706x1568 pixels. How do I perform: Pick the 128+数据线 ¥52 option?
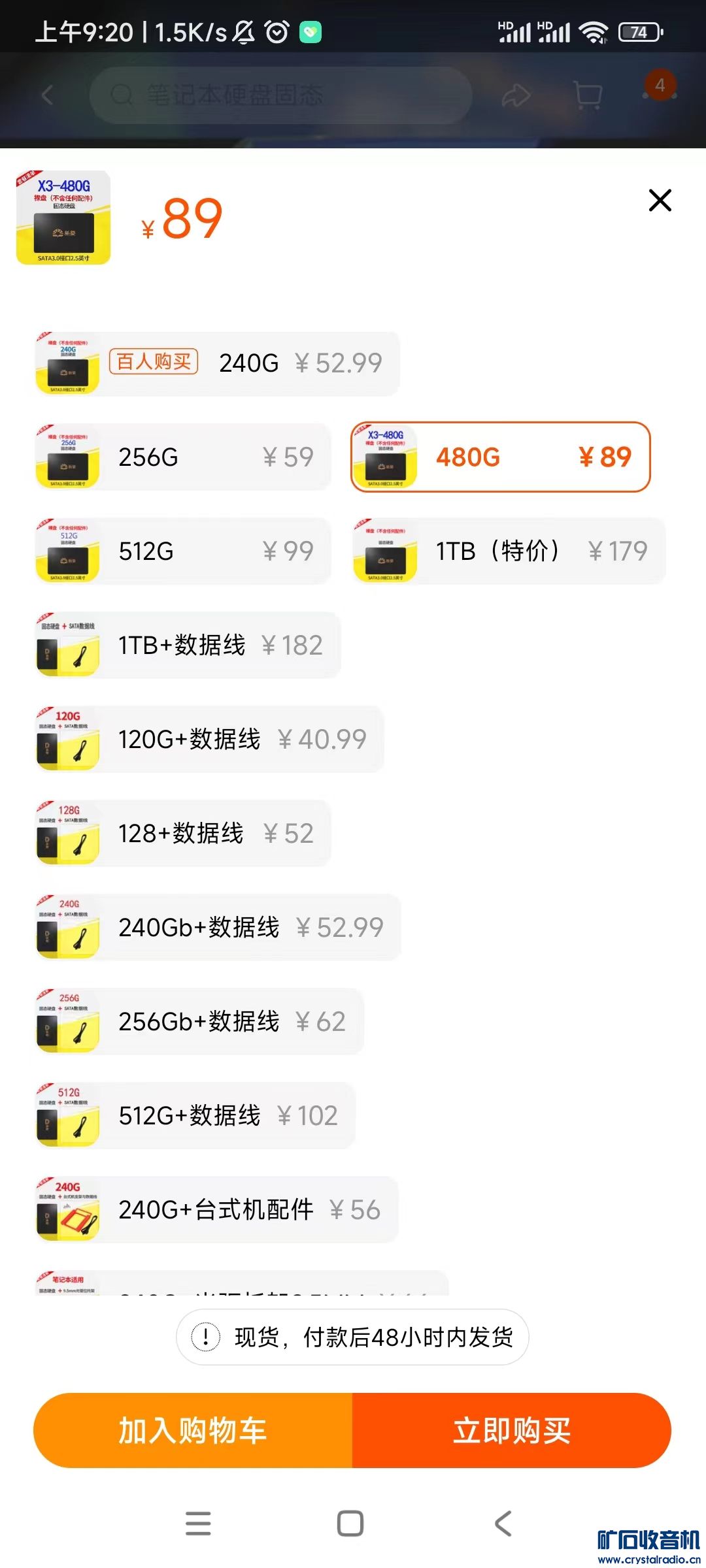coord(183,834)
